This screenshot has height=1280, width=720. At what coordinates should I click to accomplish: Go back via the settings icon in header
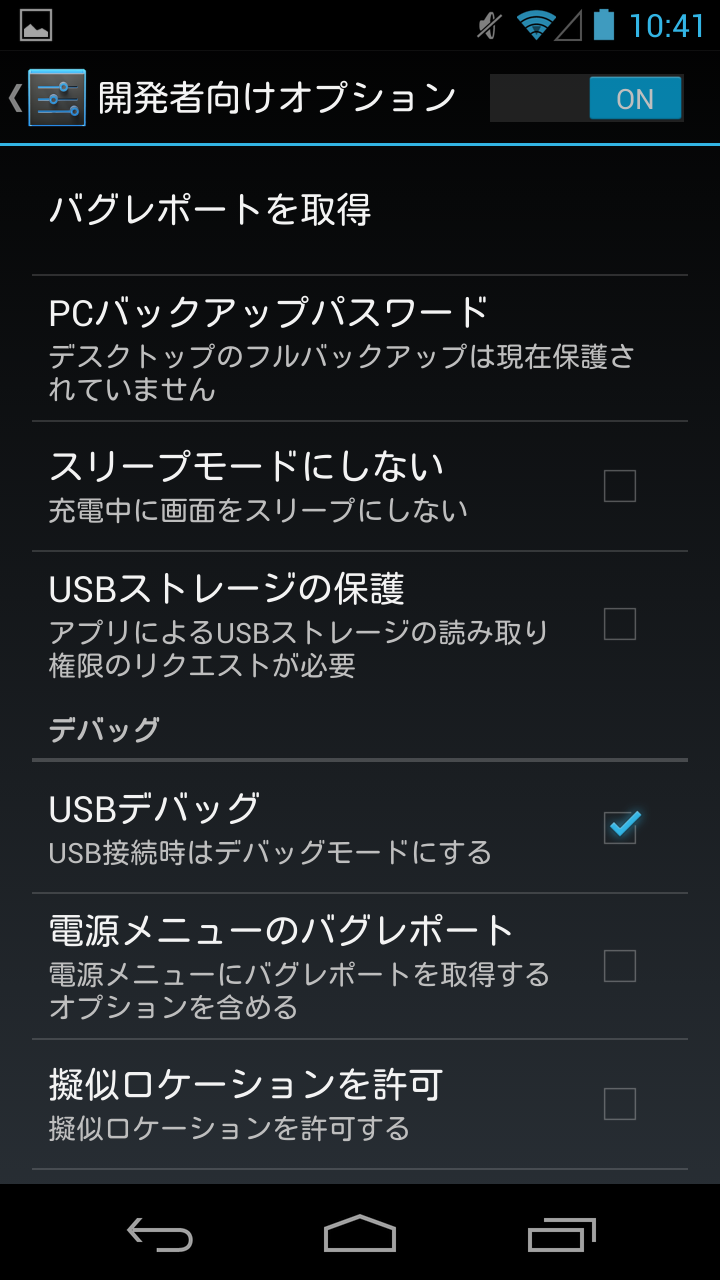click(56, 98)
